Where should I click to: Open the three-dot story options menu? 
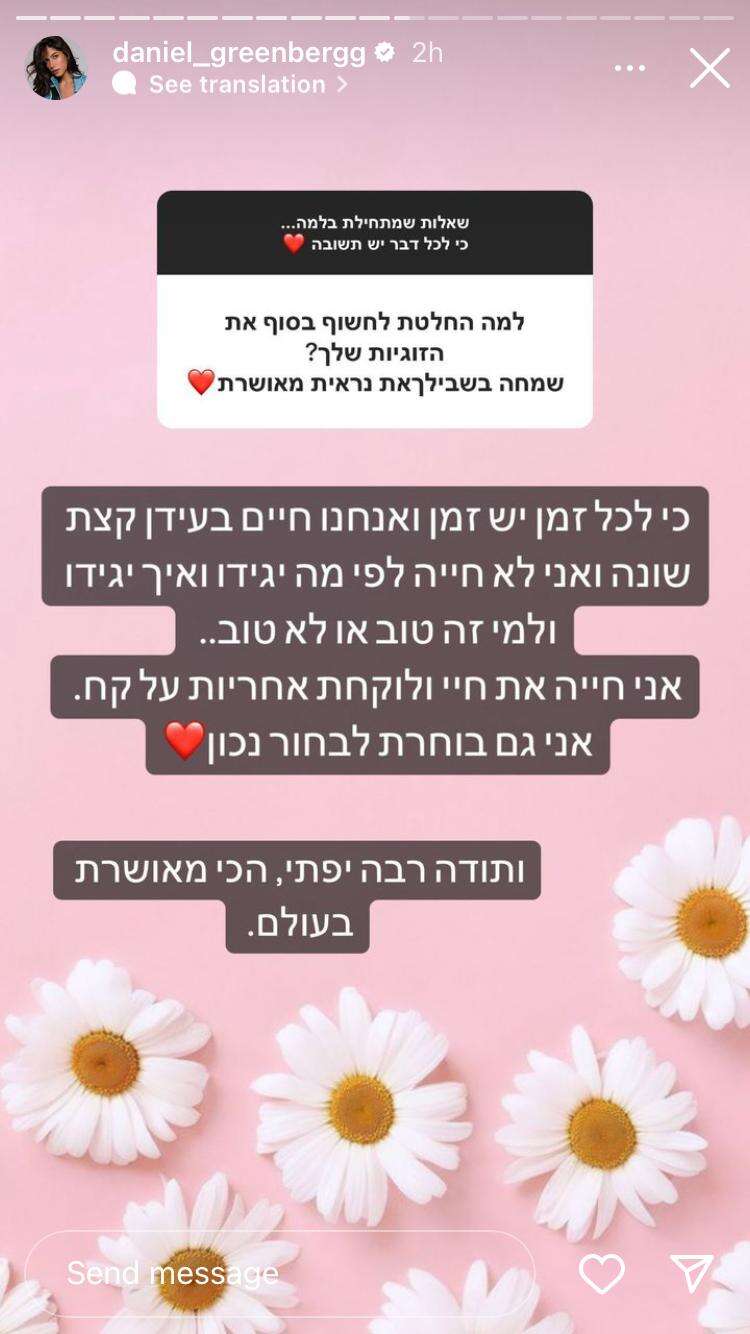(x=630, y=68)
